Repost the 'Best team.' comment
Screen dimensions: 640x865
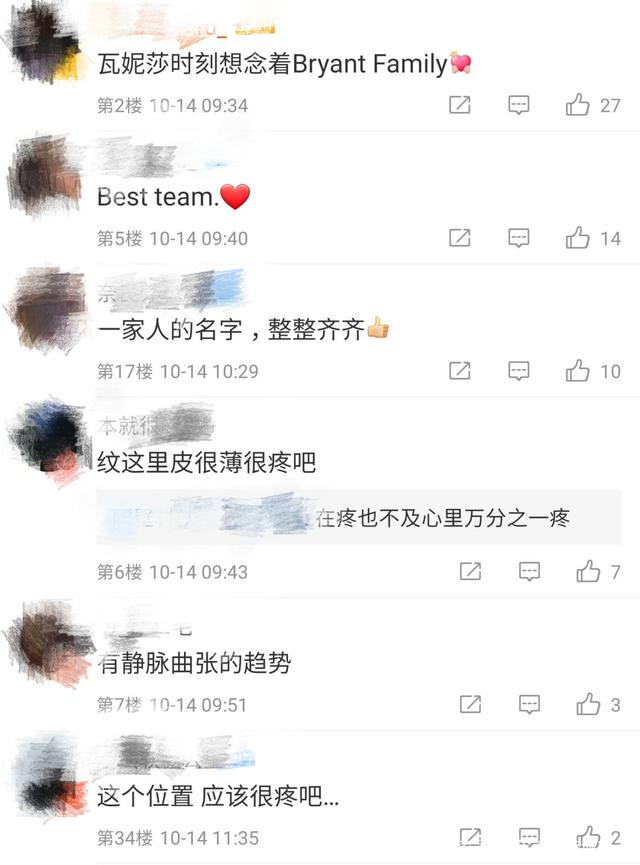click(x=459, y=238)
